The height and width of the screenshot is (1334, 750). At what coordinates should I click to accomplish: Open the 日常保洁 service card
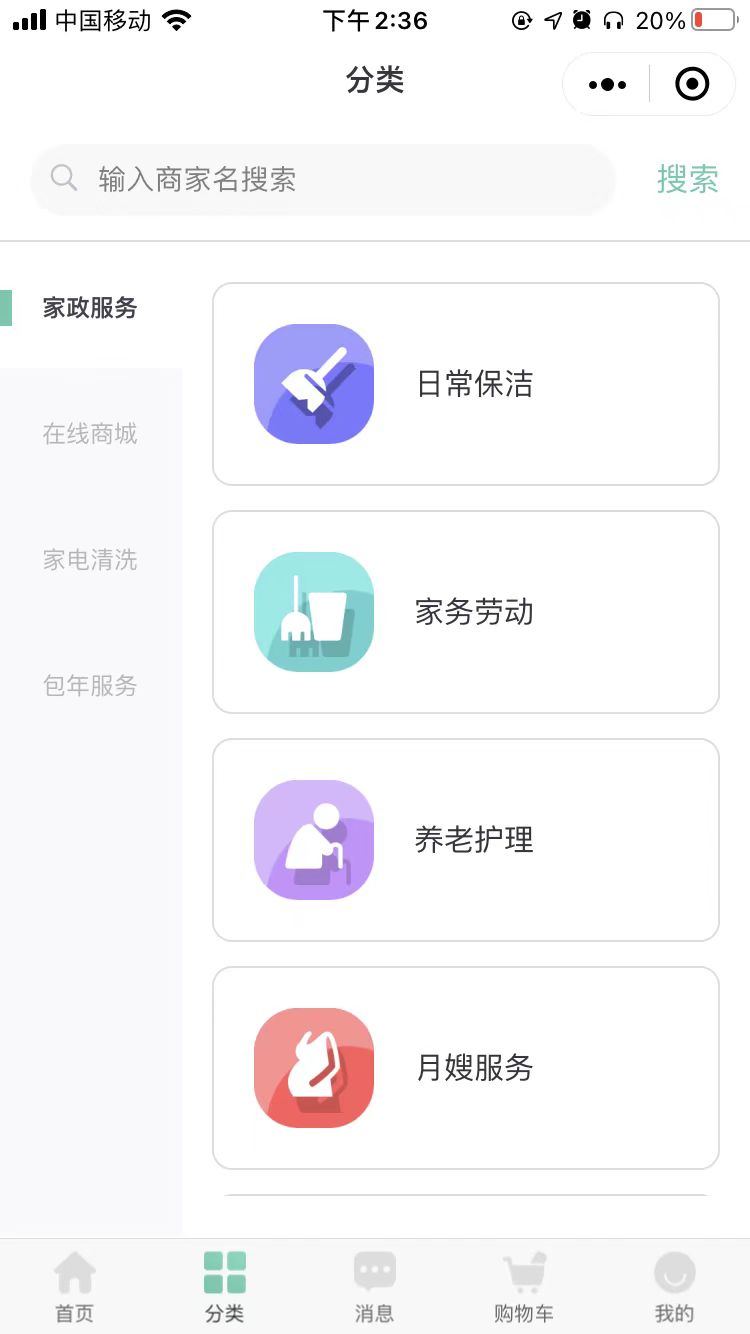point(466,384)
